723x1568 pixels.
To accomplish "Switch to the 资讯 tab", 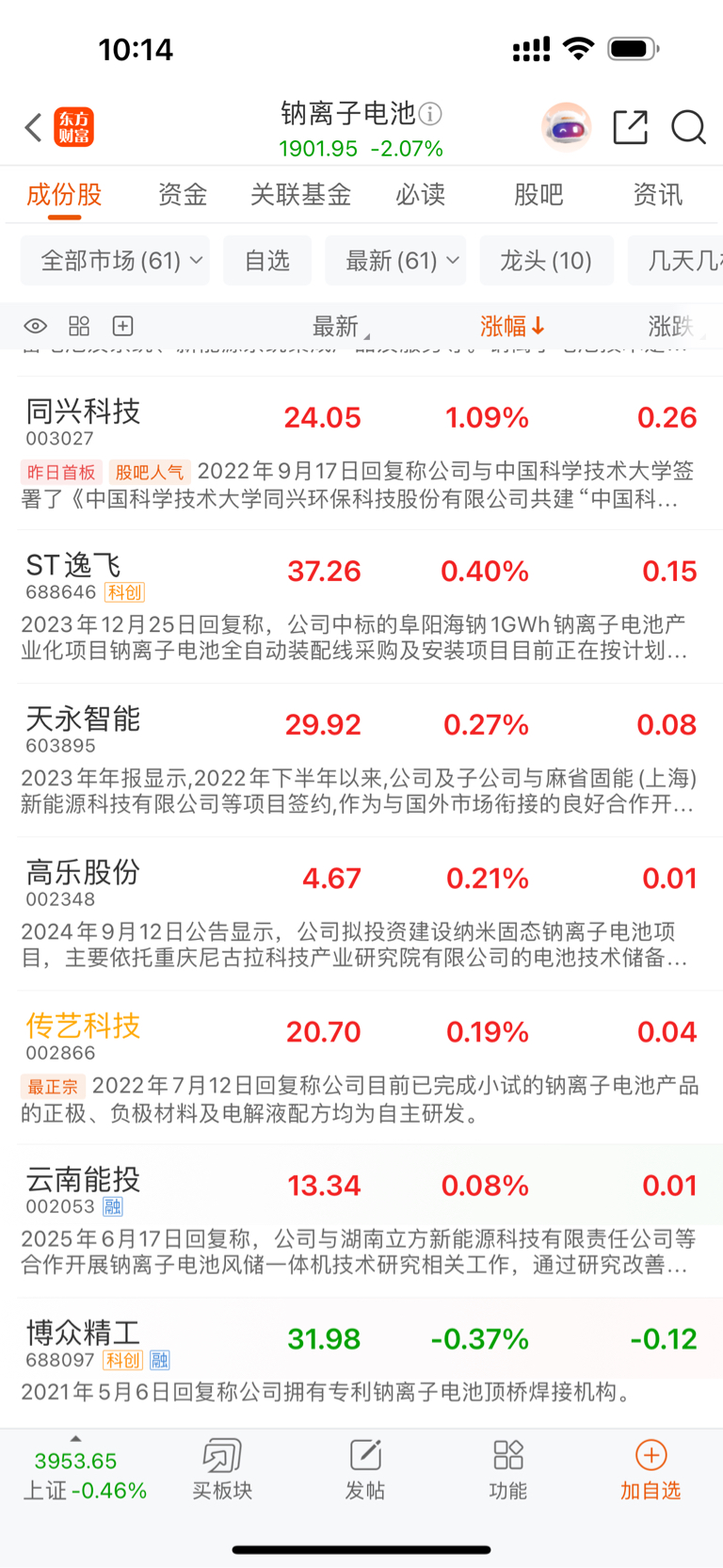I will (x=656, y=195).
